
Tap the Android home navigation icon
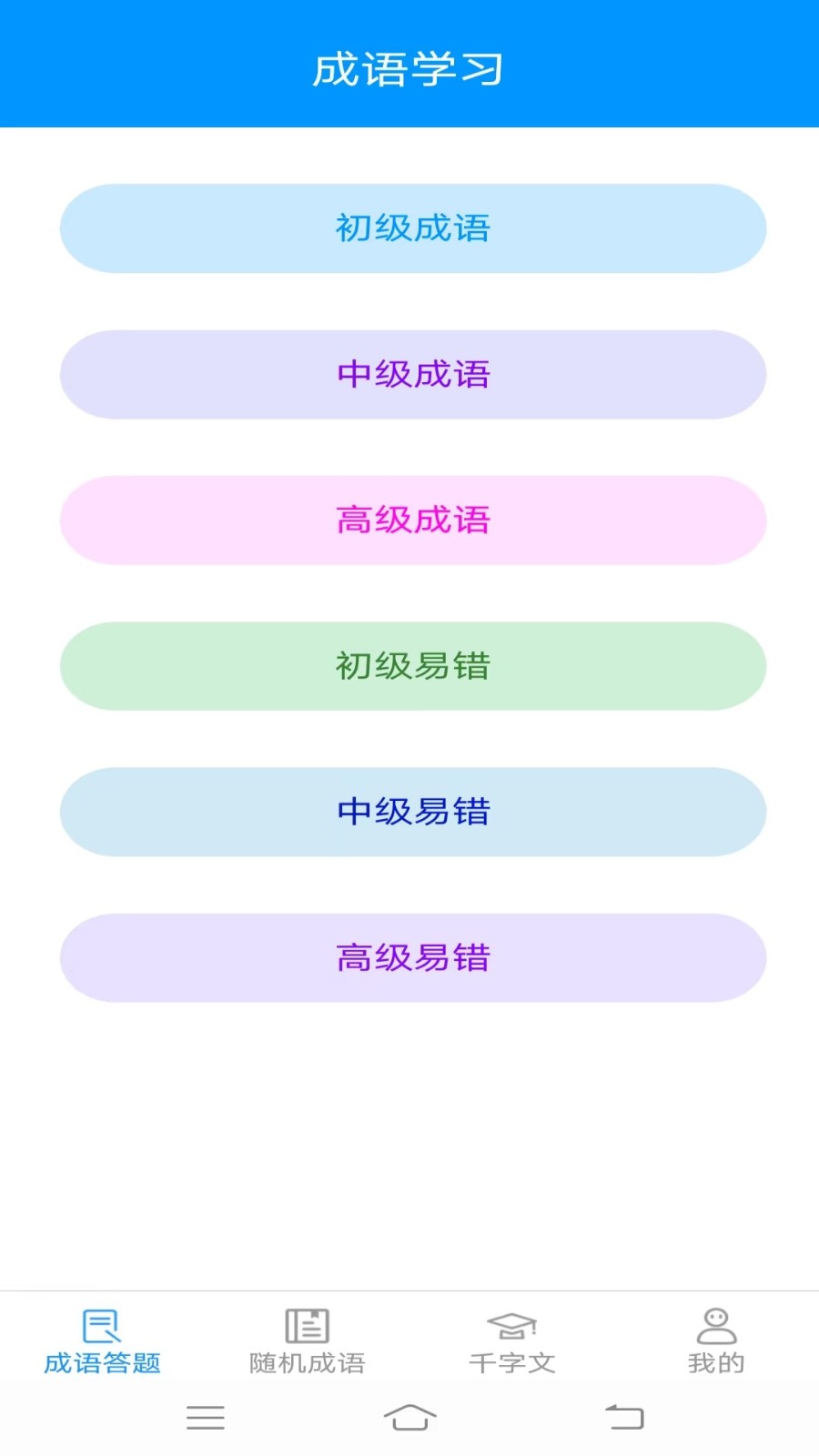pos(409,1417)
